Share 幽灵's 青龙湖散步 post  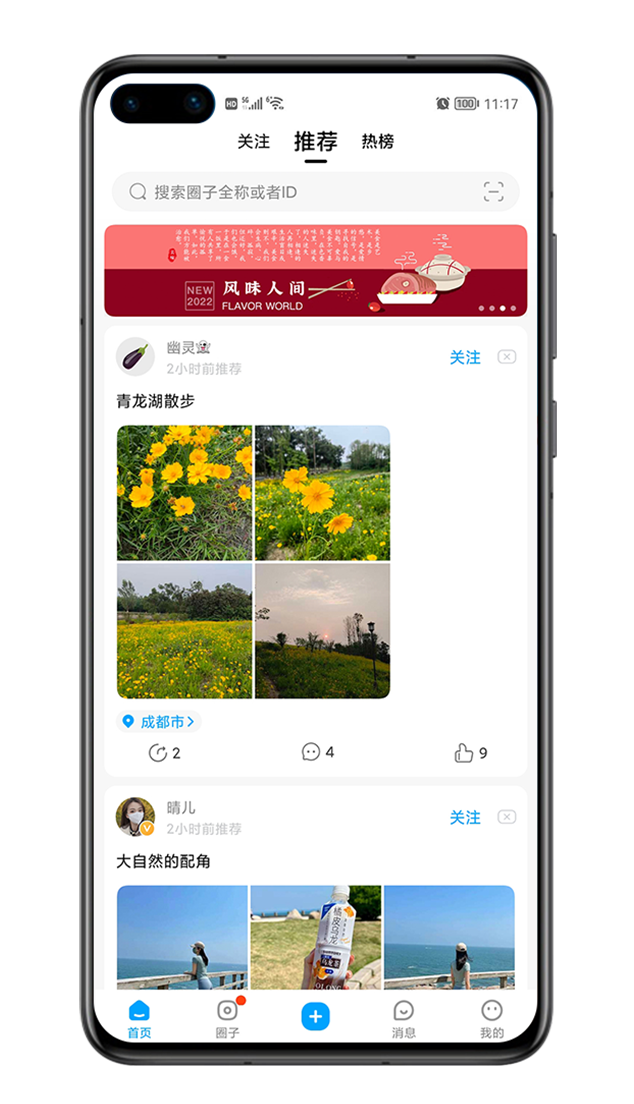point(164,753)
